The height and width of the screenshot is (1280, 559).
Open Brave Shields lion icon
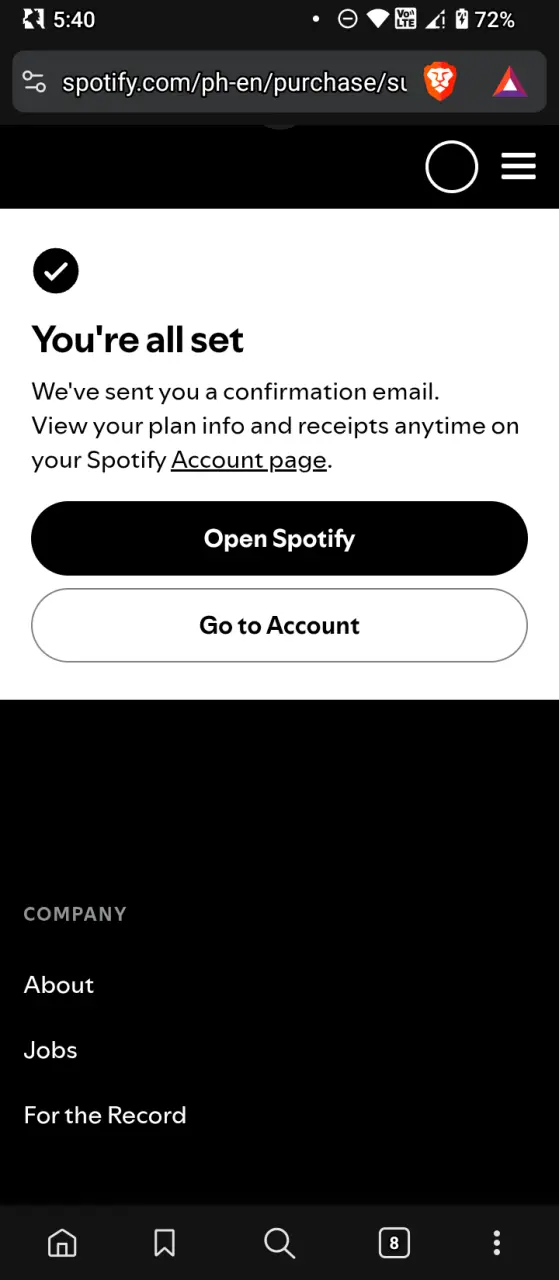(440, 82)
